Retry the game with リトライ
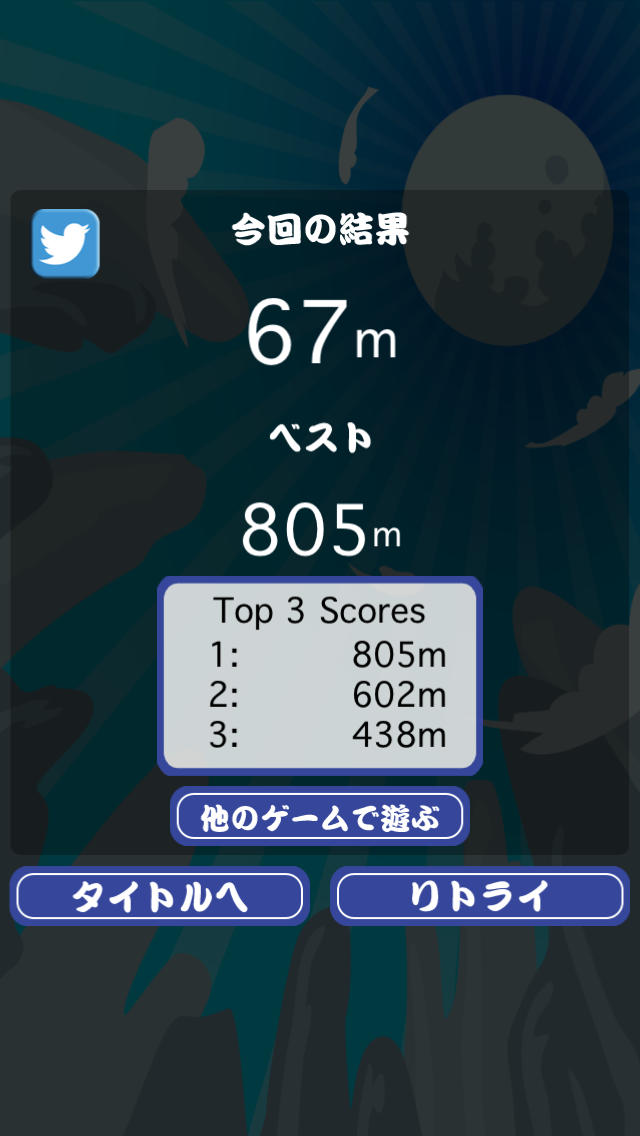Screen dimensions: 640x1136 pos(480,896)
